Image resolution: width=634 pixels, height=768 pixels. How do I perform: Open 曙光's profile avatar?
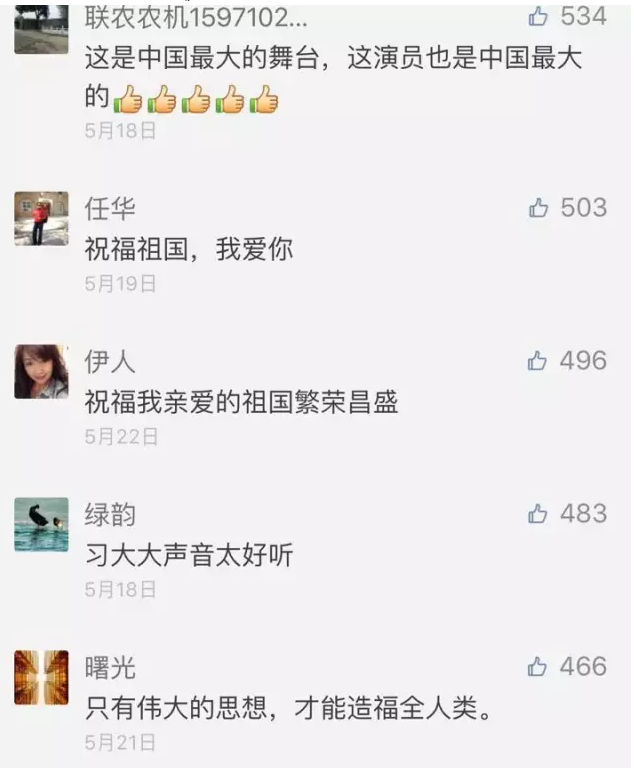click(41, 677)
